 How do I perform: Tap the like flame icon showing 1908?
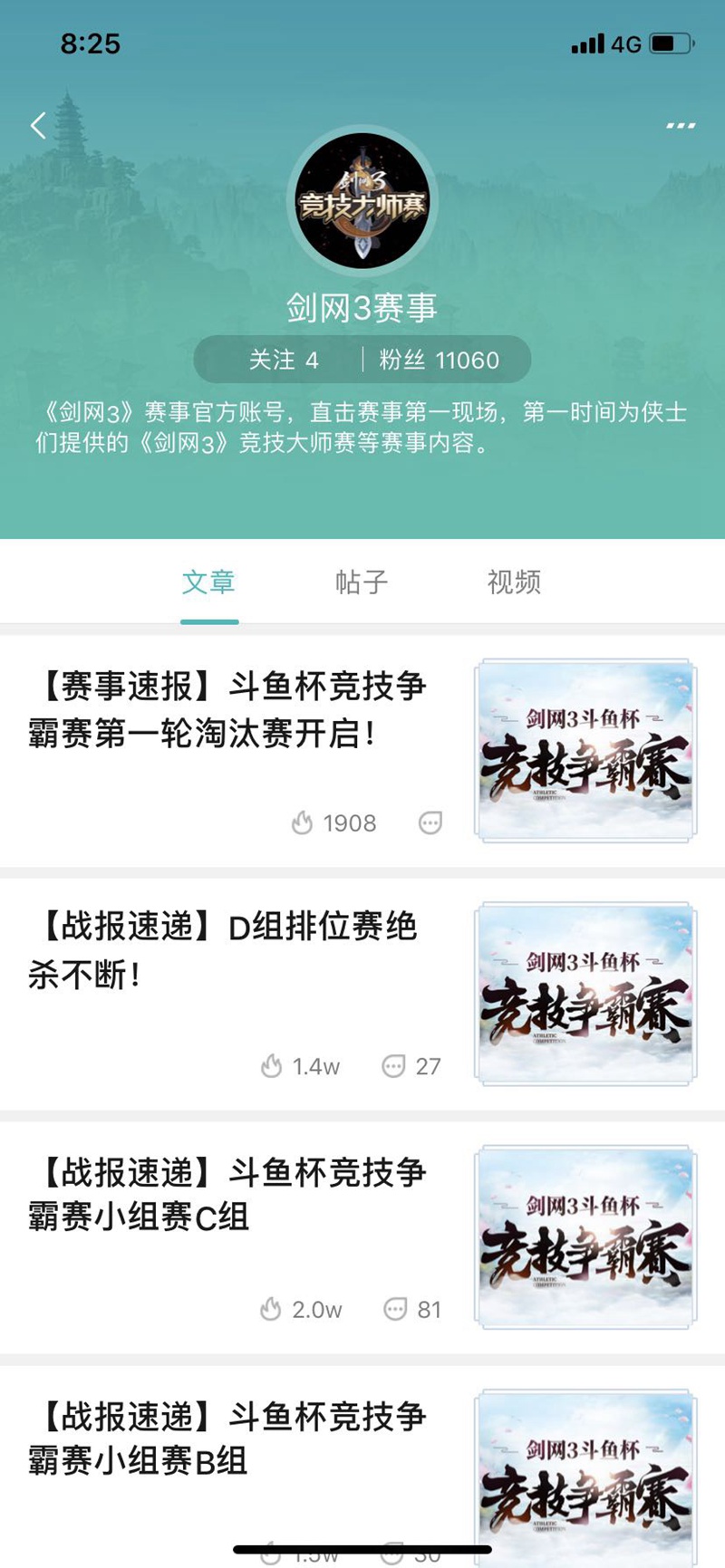pos(302,823)
